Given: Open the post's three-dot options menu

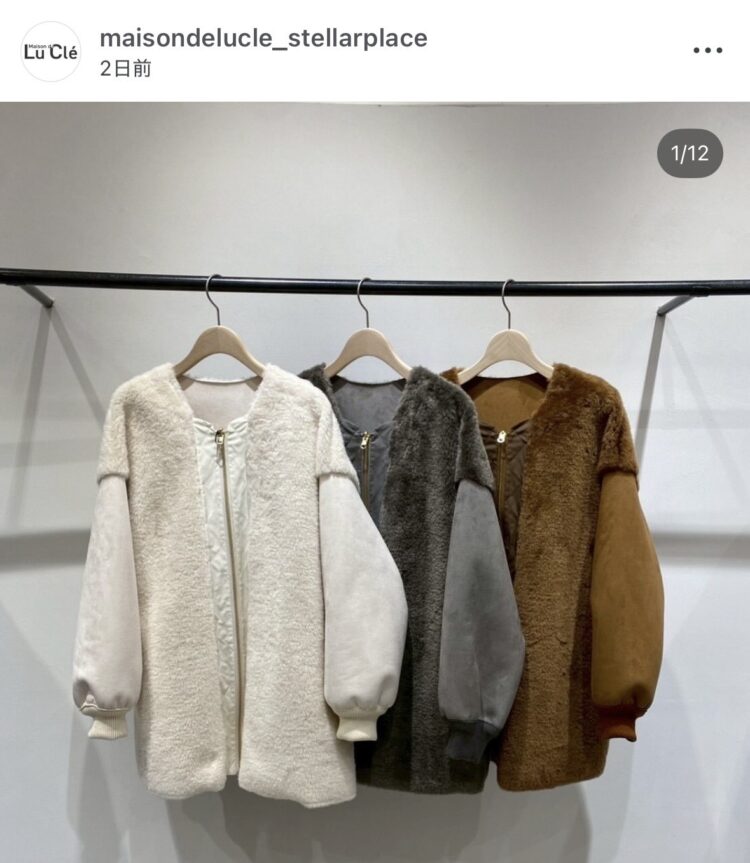Looking at the screenshot, I should pyautogui.click(x=707, y=51).
